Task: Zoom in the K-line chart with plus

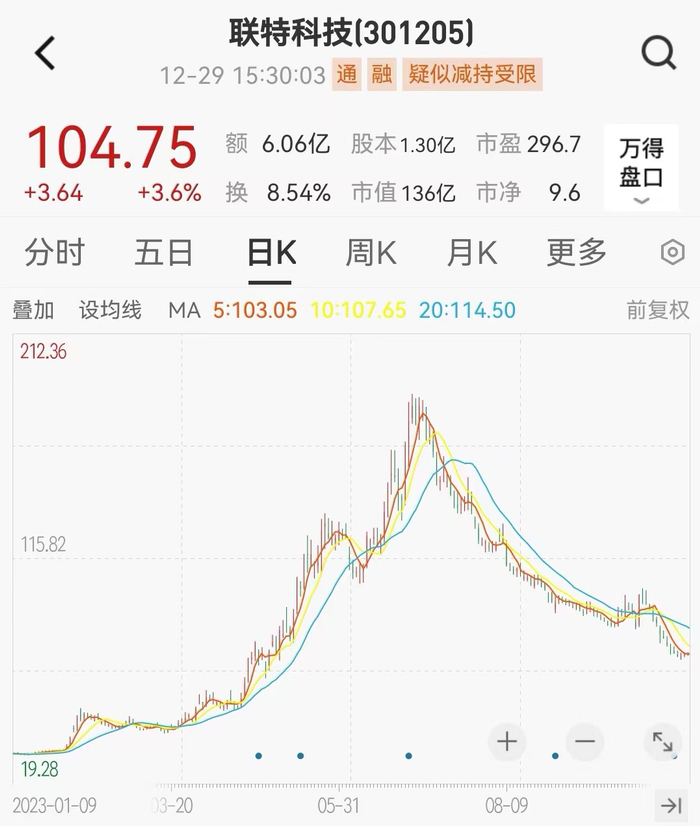Action: [507, 741]
